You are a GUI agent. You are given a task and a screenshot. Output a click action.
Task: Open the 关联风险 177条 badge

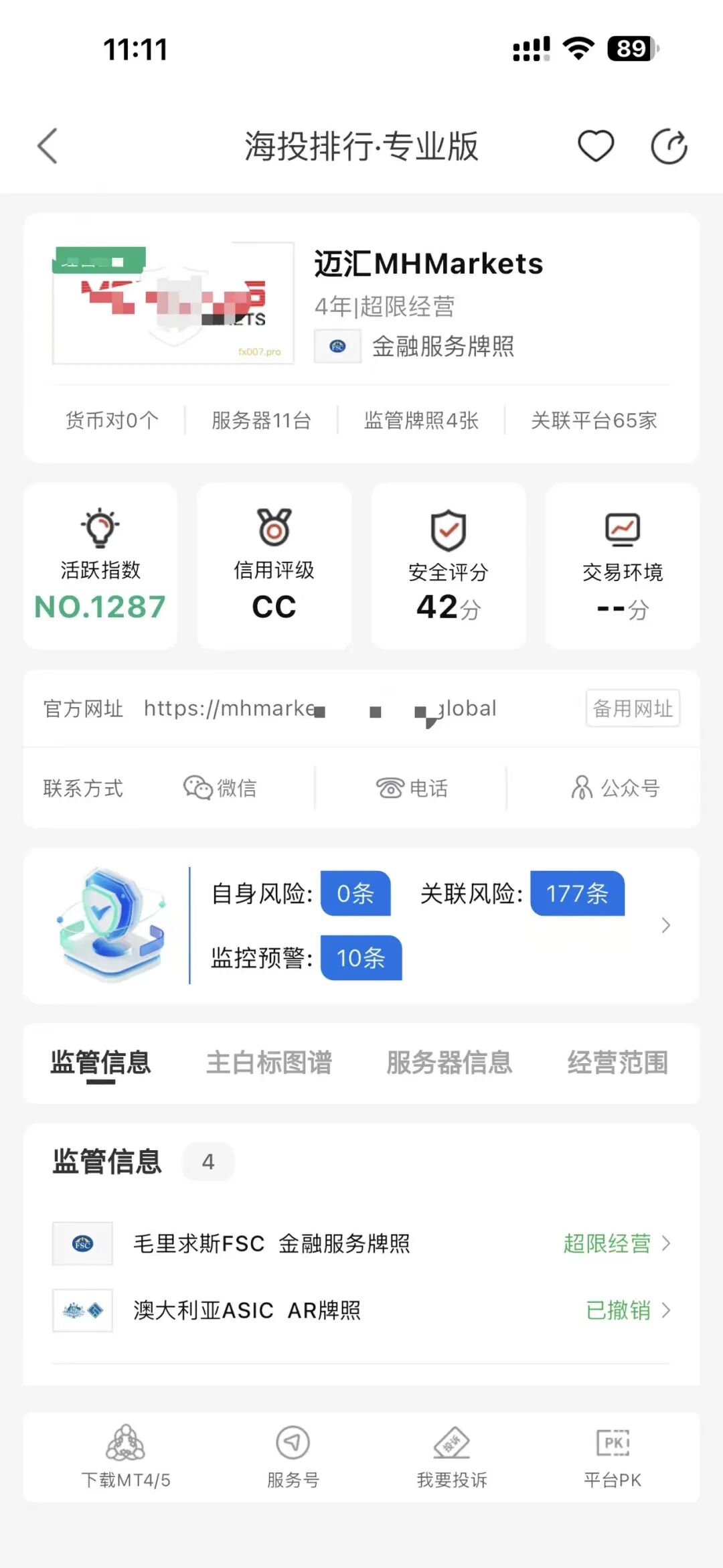576,893
